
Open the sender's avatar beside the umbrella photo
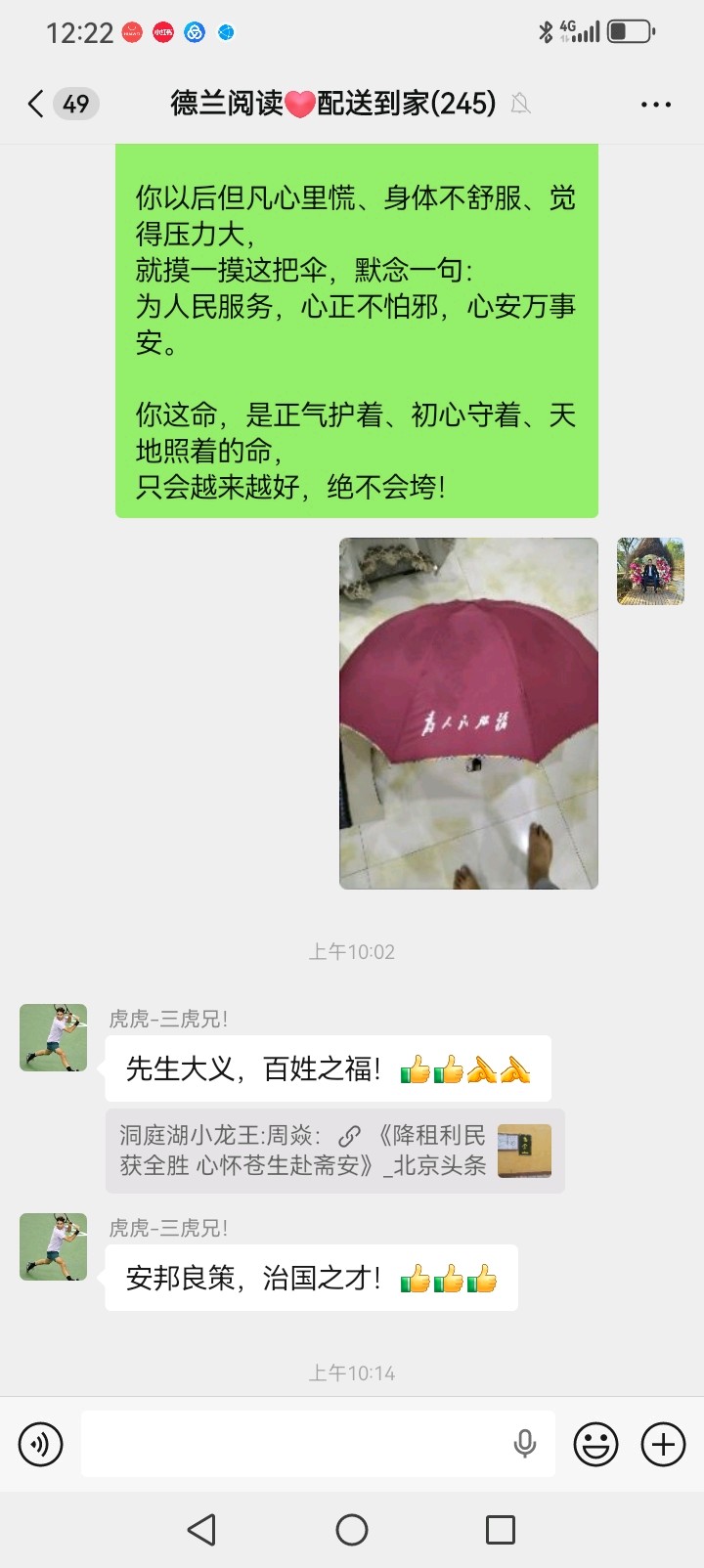pos(650,571)
